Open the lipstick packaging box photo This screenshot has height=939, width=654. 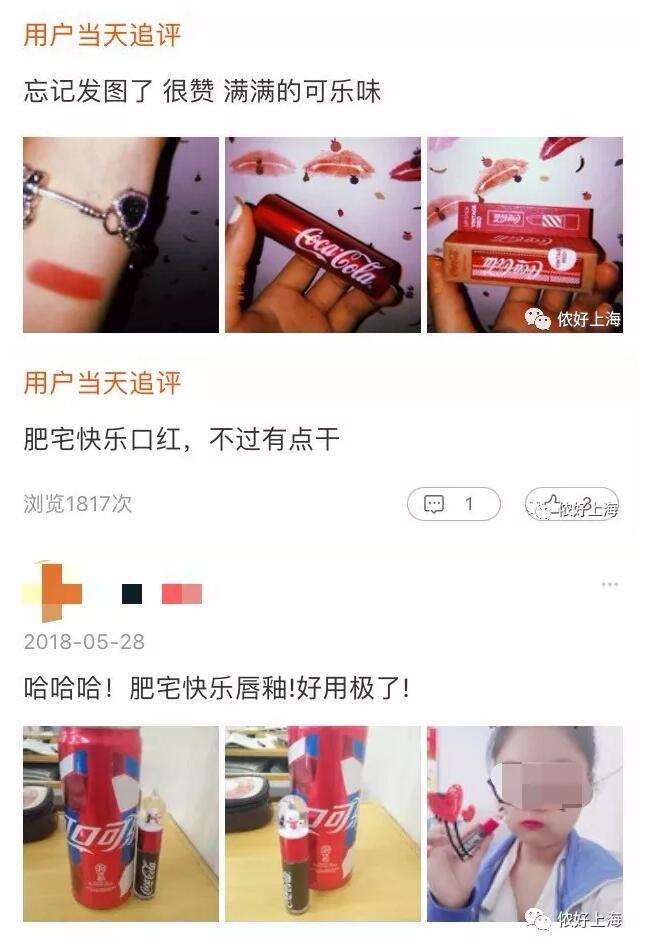[524, 235]
